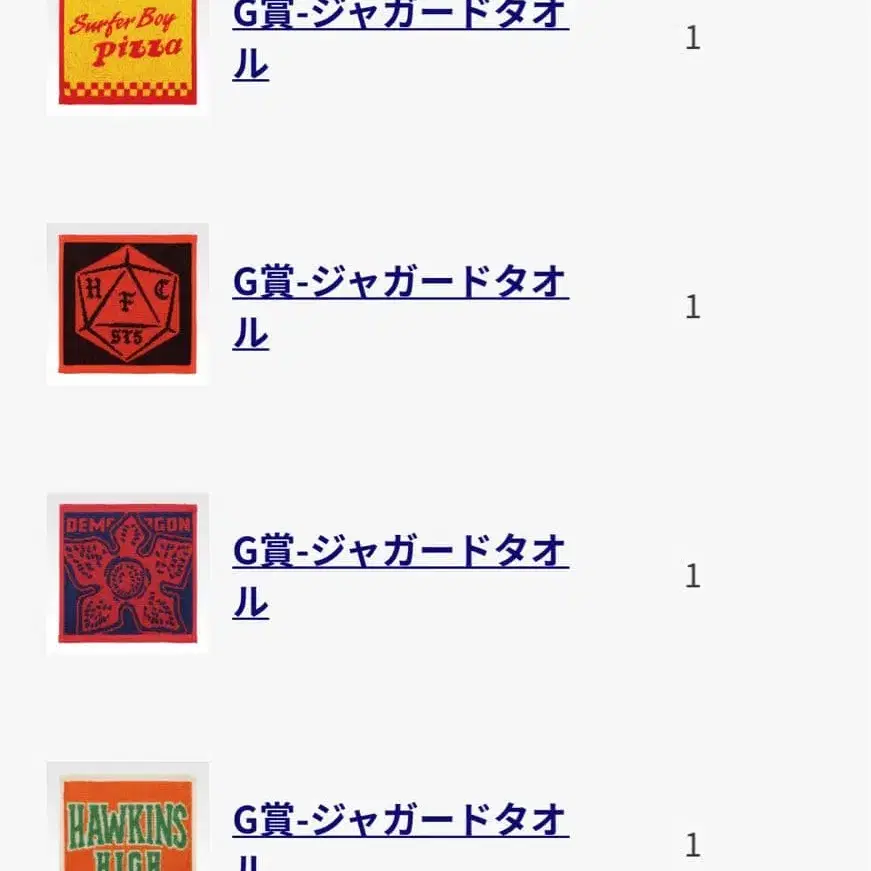View the Demogorgon towel image
871x871 pixels.
[x=127, y=573]
